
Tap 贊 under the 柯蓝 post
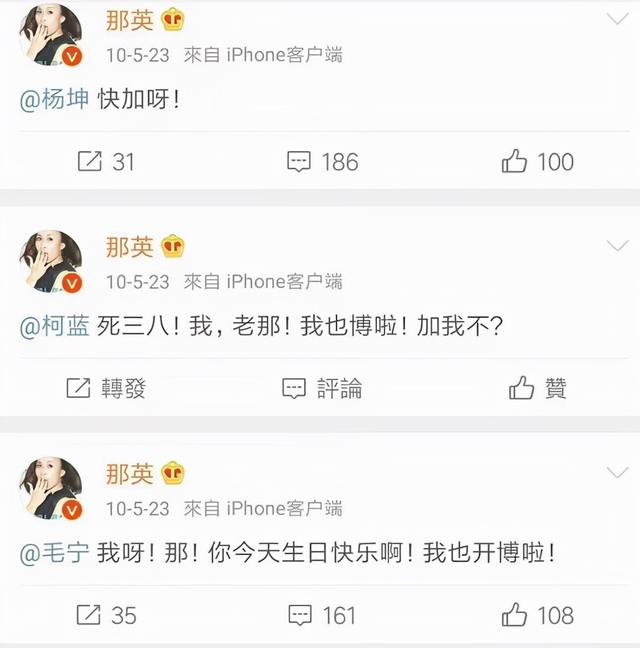(538, 388)
